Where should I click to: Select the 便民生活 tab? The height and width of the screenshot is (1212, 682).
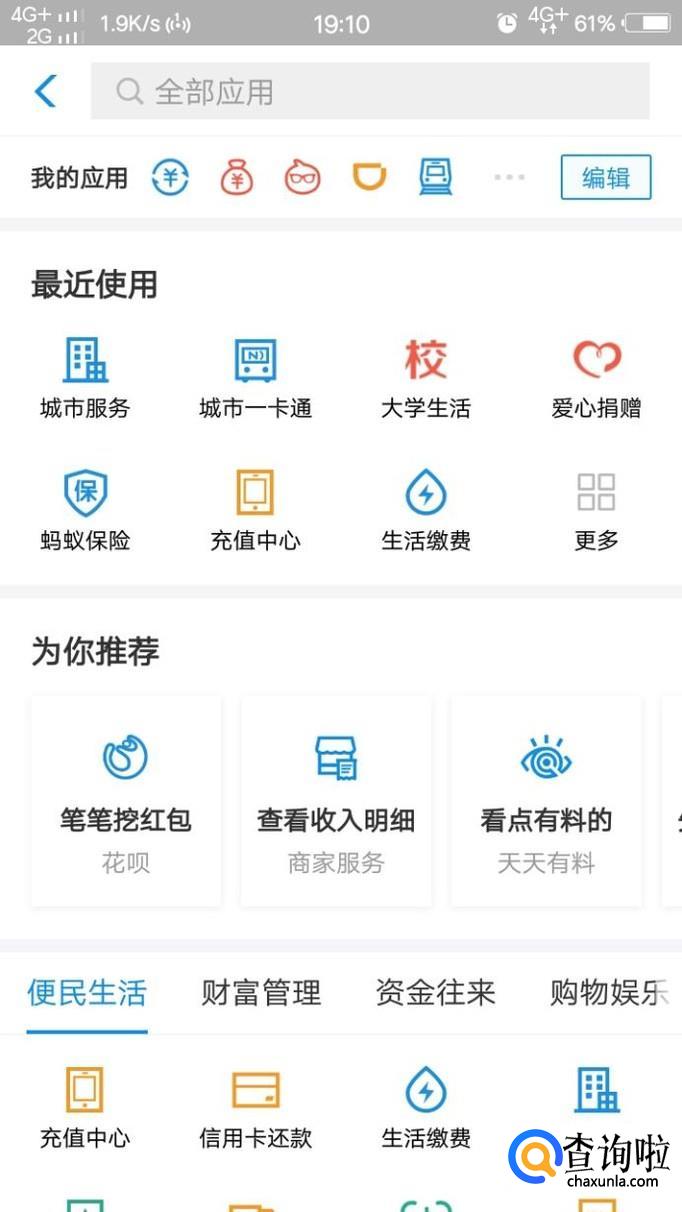[x=87, y=993]
